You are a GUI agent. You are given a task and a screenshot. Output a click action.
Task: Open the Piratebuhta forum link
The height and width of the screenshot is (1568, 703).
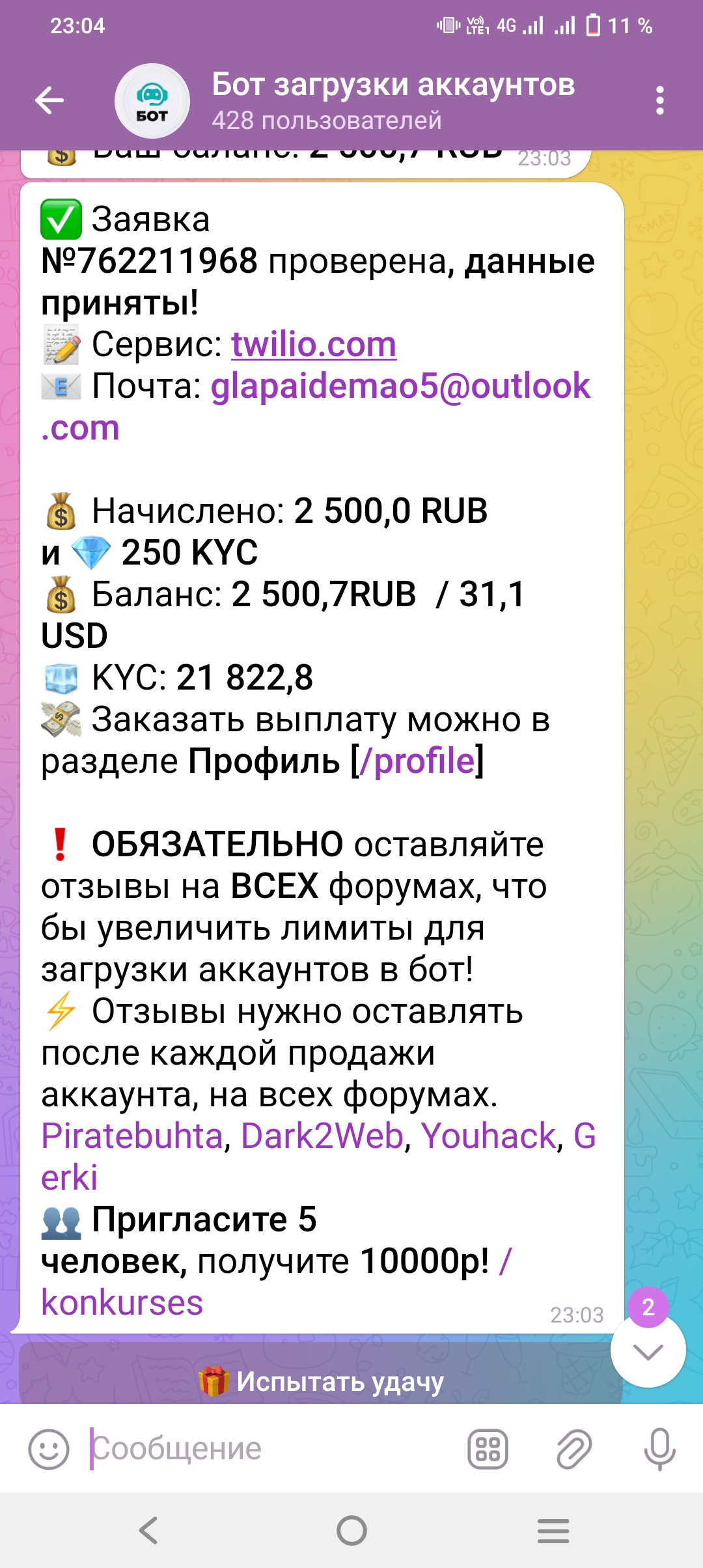pos(132,1136)
